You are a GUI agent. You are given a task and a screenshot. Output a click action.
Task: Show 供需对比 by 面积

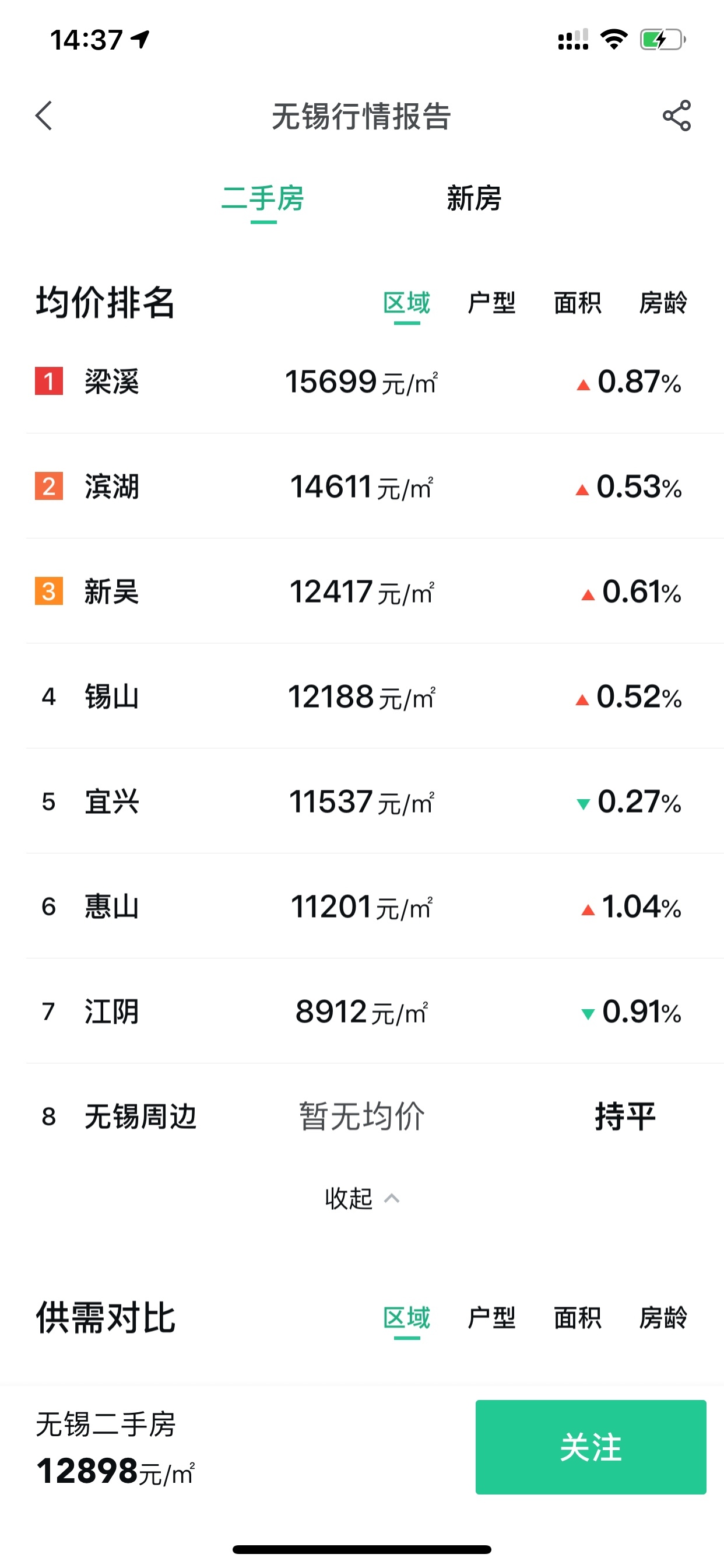click(577, 1318)
